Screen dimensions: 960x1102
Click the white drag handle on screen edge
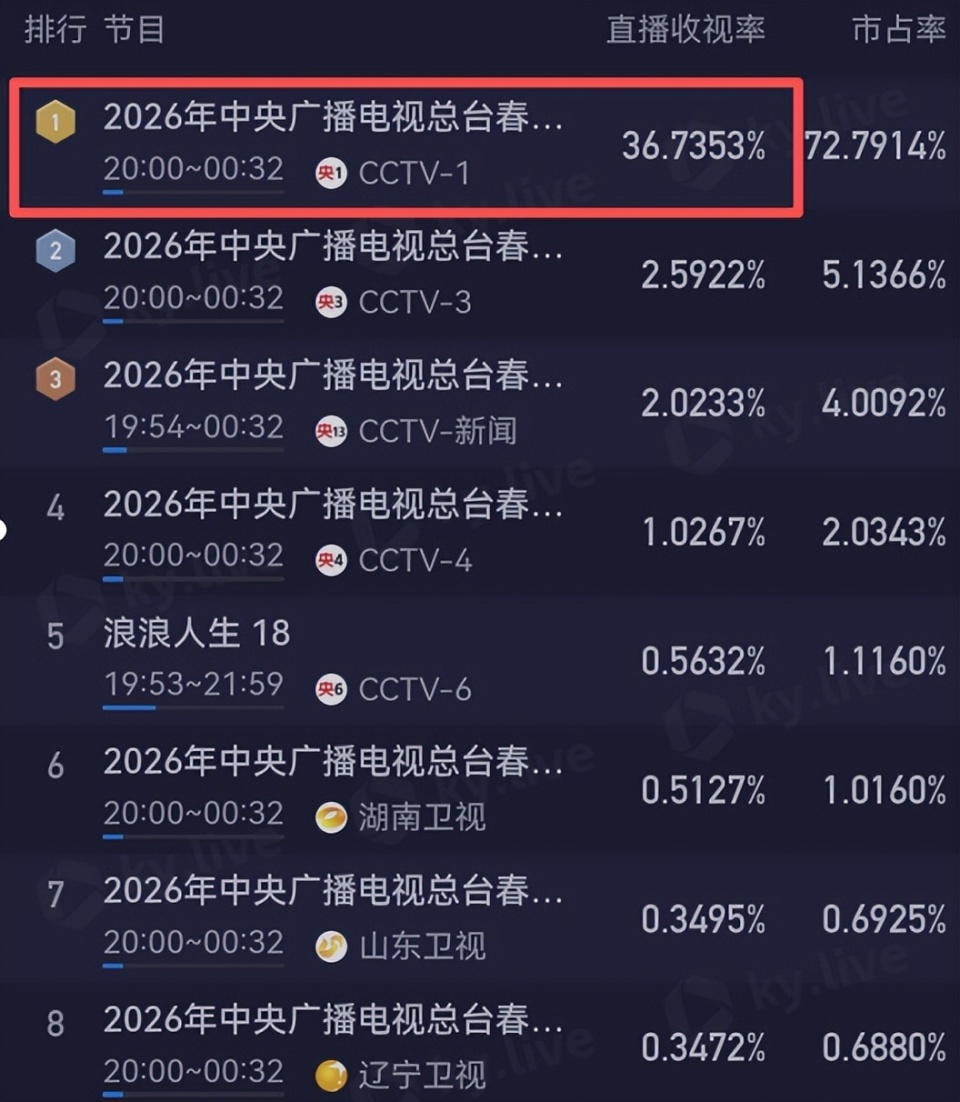coord(5,531)
